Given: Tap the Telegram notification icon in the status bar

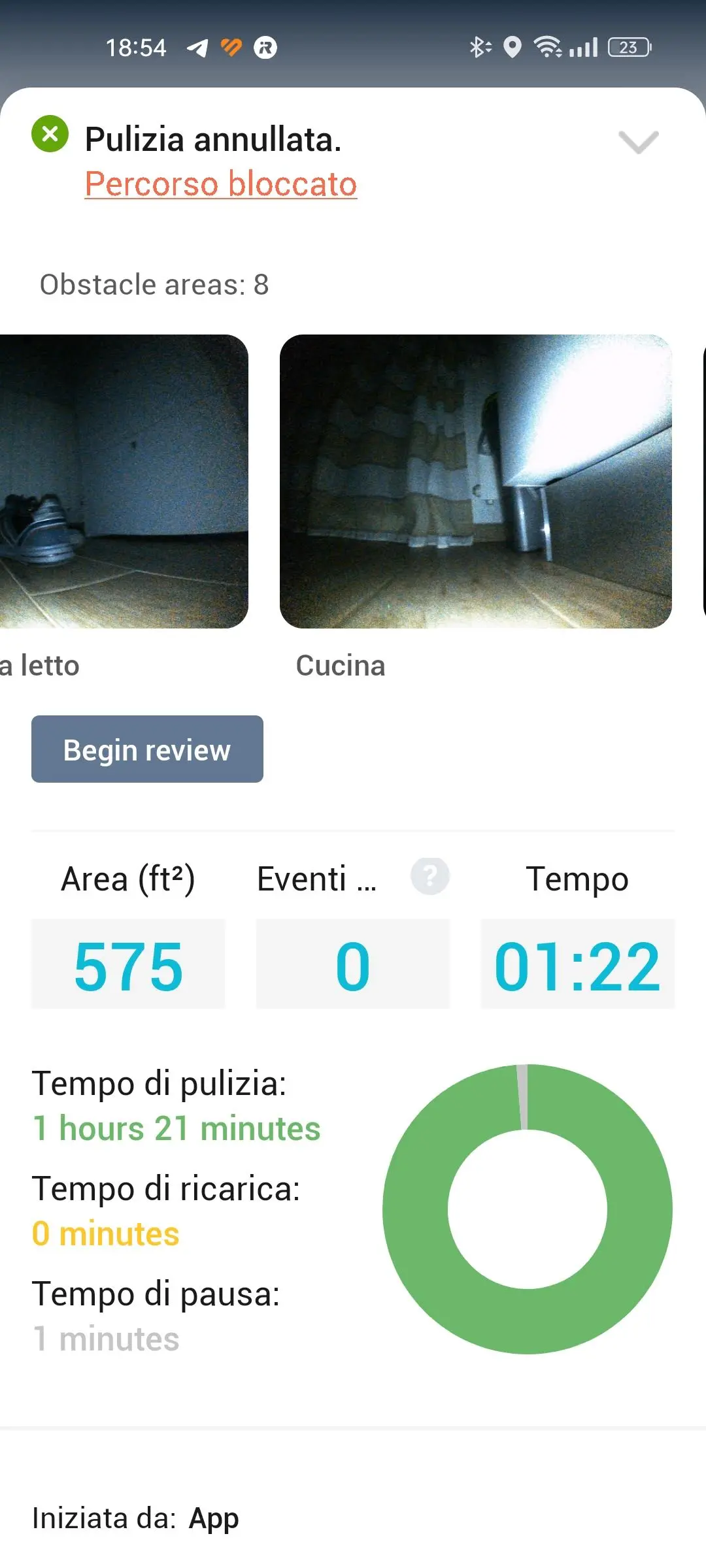Looking at the screenshot, I should (x=197, y=46).
